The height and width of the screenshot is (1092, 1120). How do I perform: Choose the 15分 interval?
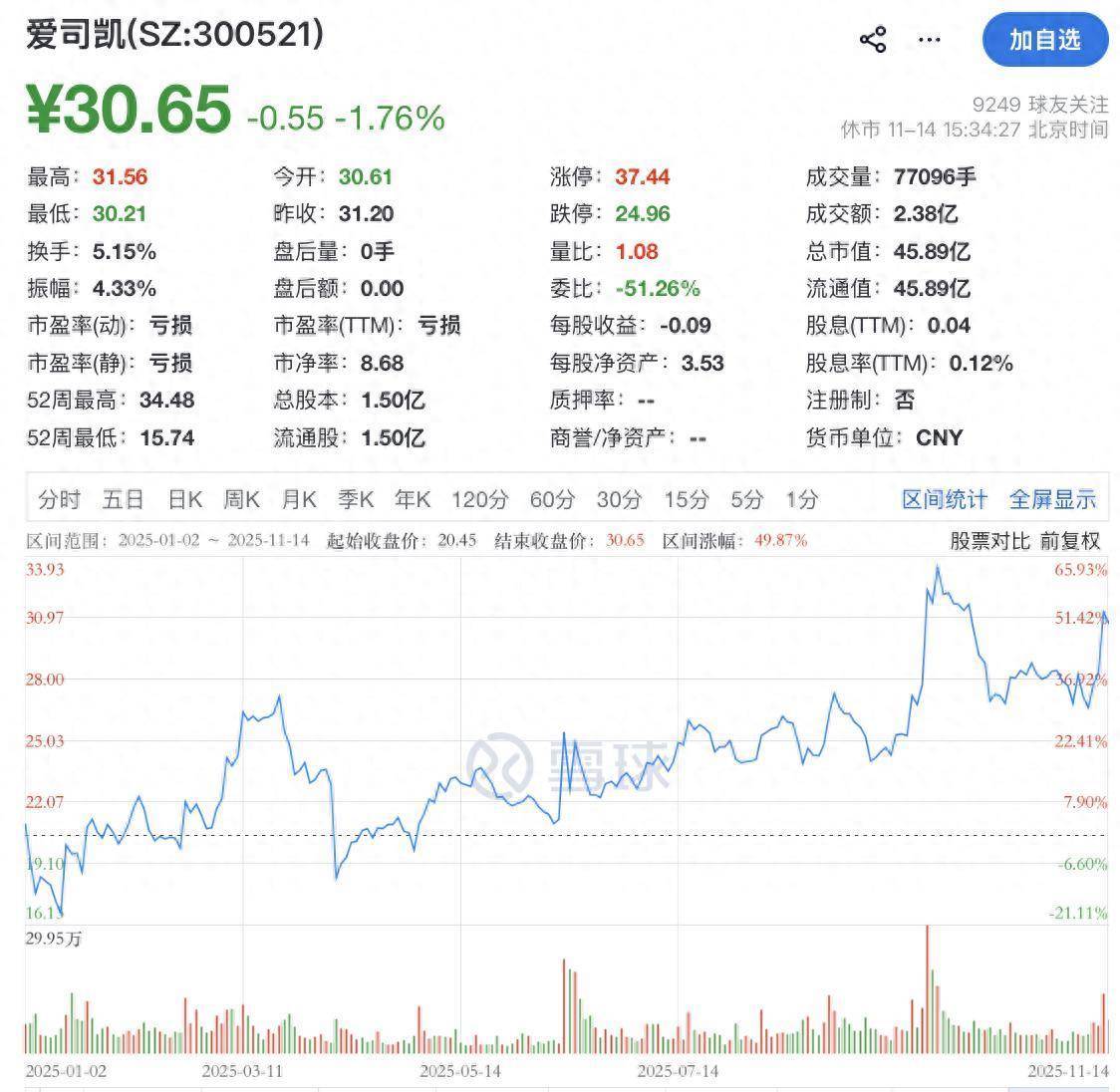[686, 499]
